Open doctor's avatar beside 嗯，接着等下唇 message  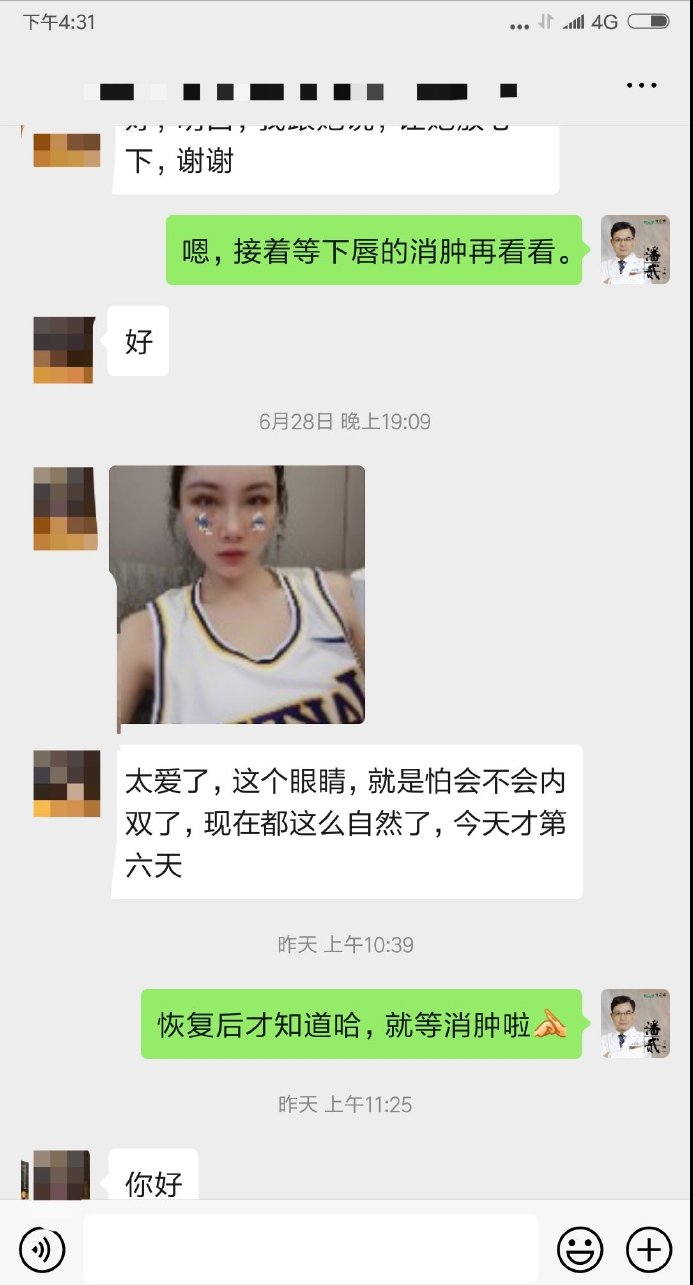pyautogui.click(x=635, y=250)
